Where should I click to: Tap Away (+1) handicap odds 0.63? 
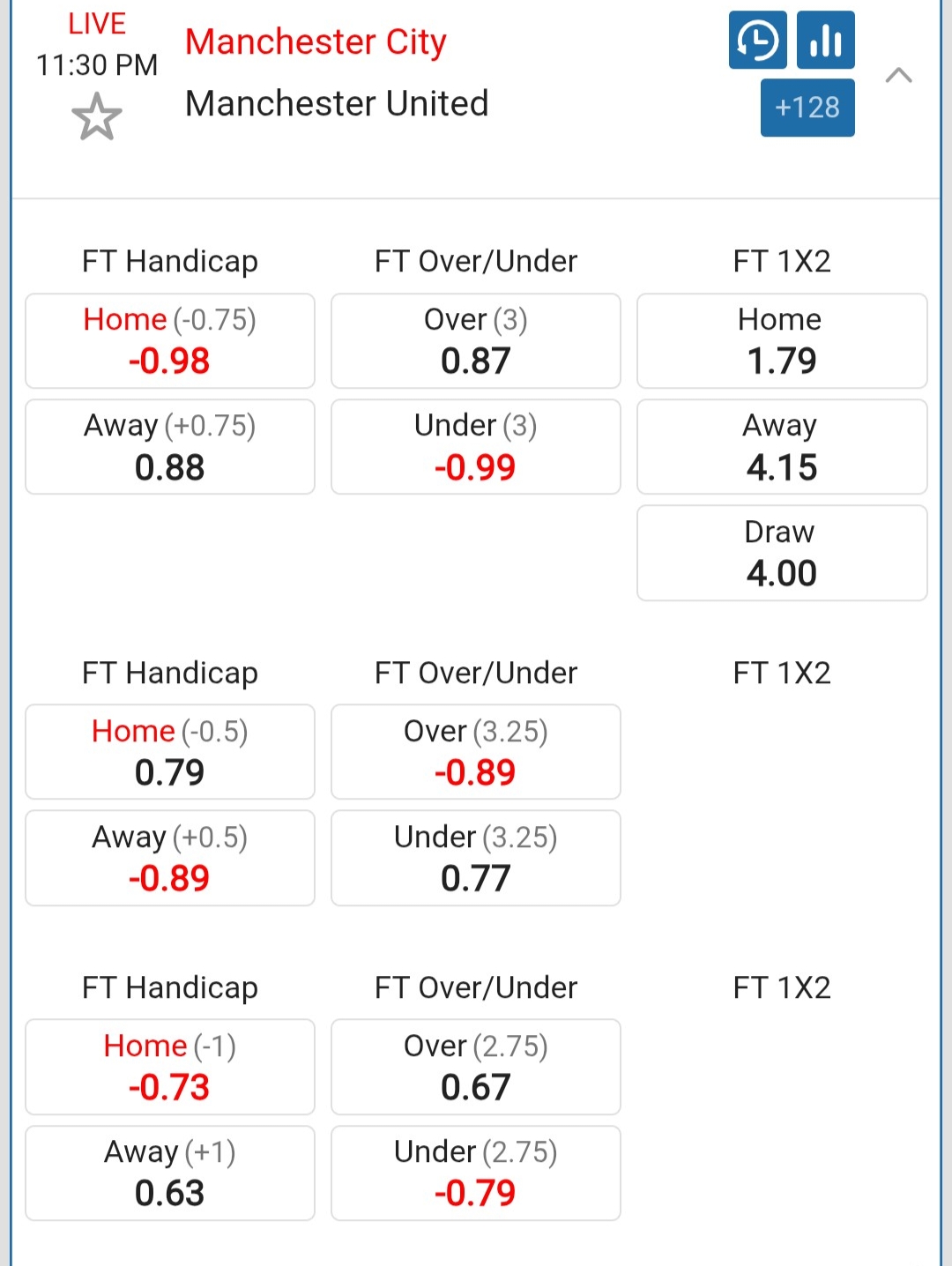tap(170, 1173)
